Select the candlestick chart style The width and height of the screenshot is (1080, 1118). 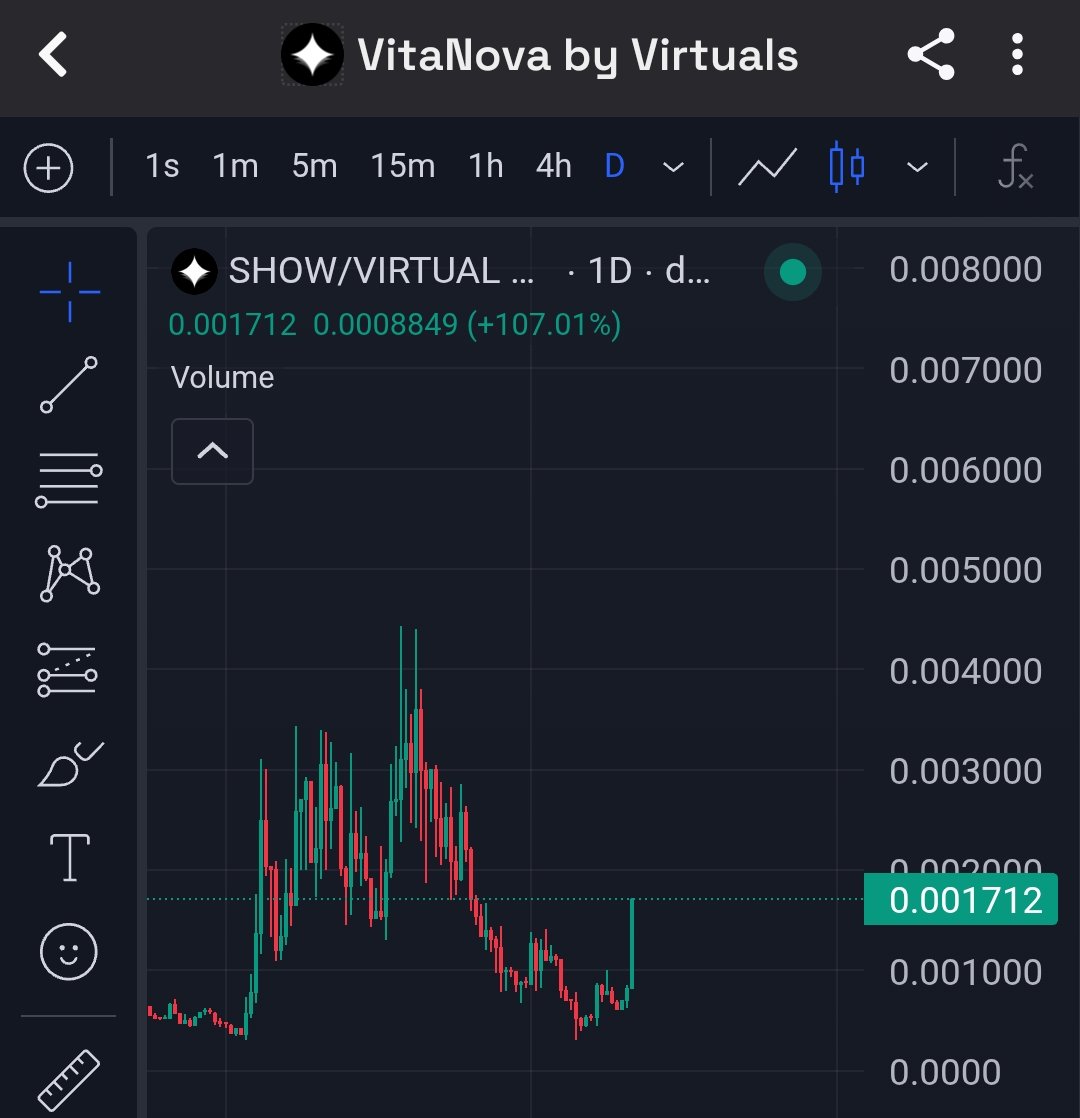(847, 166)
